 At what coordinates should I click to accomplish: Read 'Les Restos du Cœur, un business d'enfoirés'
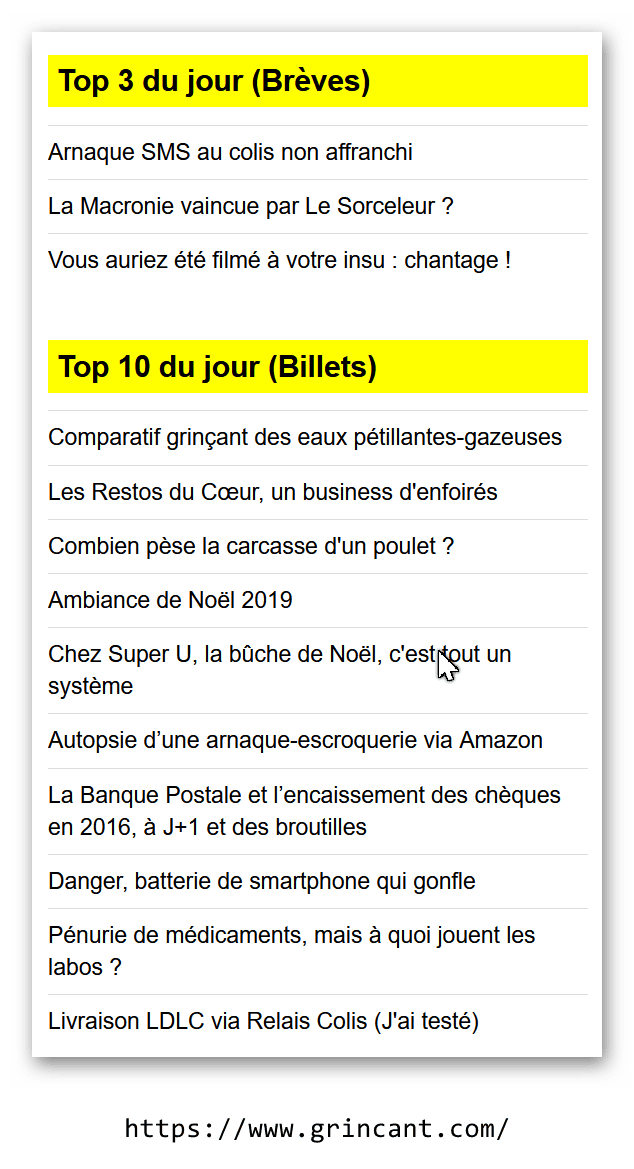(x=272, y=492)
